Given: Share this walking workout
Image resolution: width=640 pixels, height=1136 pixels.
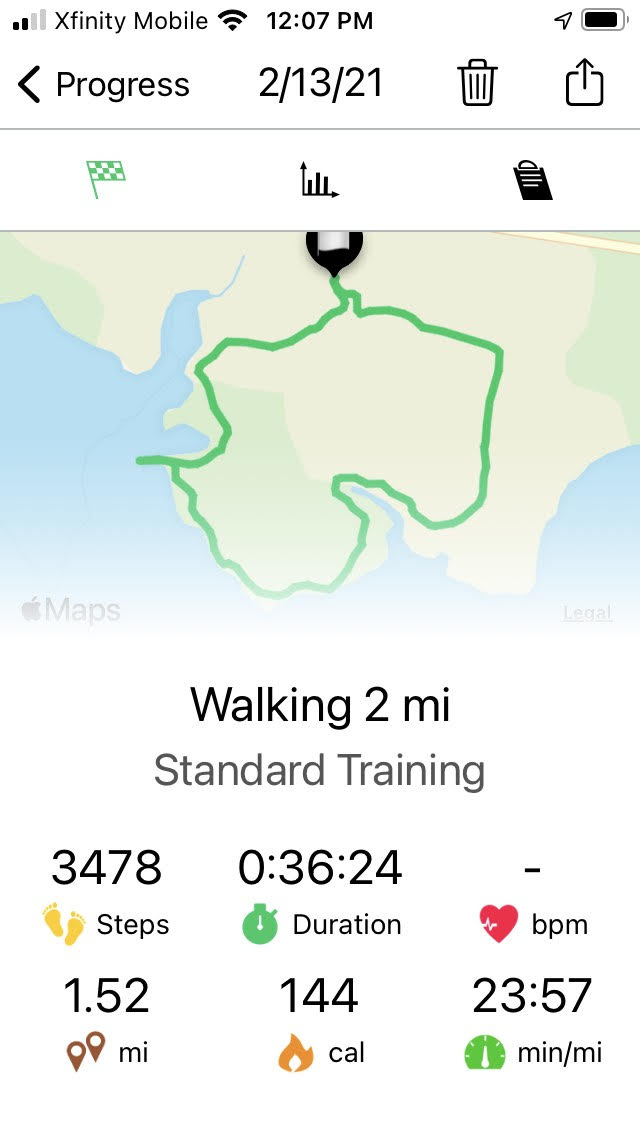Looking at the screenshot, I should click(x=584, y=83).
